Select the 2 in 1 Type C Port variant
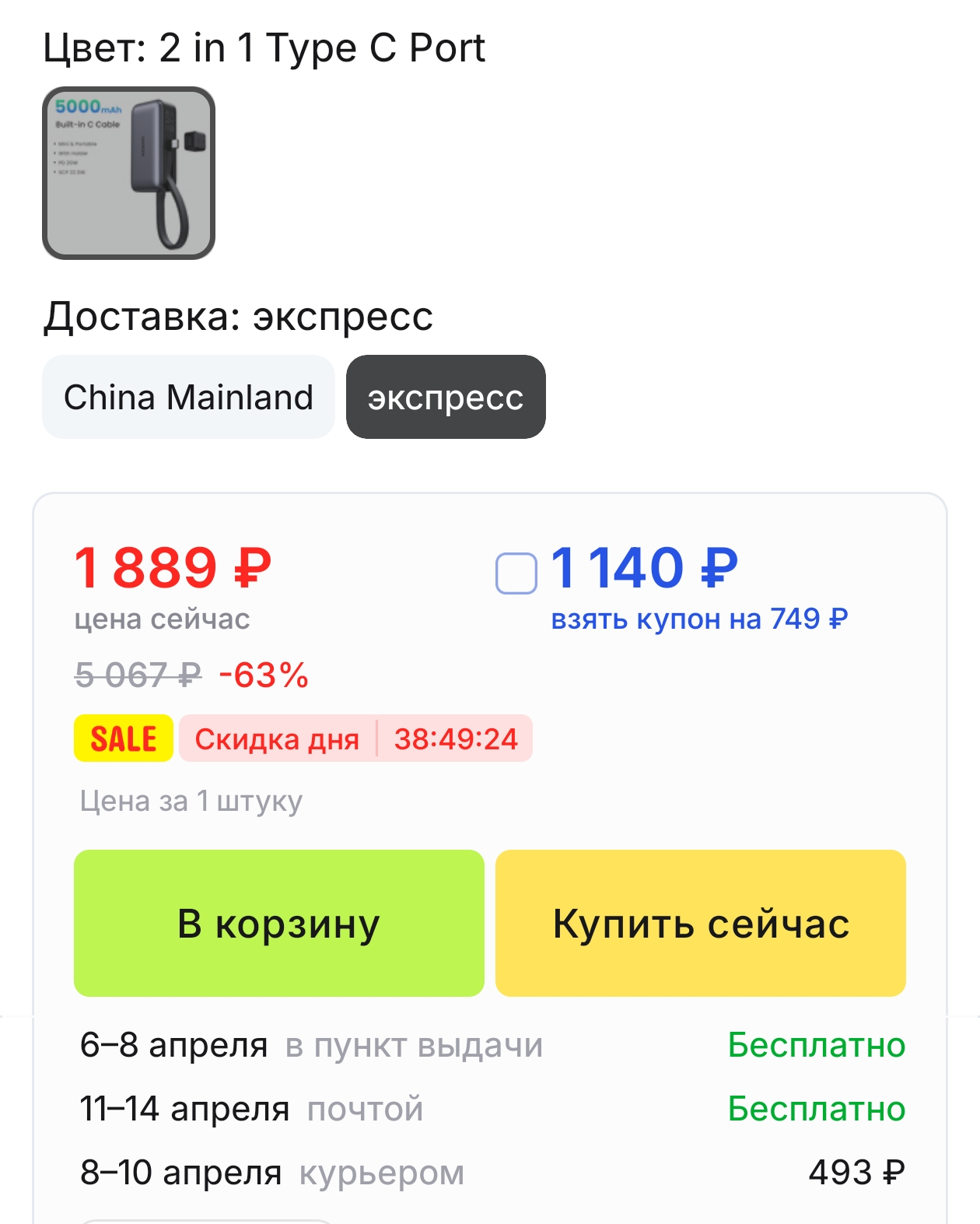 tap(128, 173)
